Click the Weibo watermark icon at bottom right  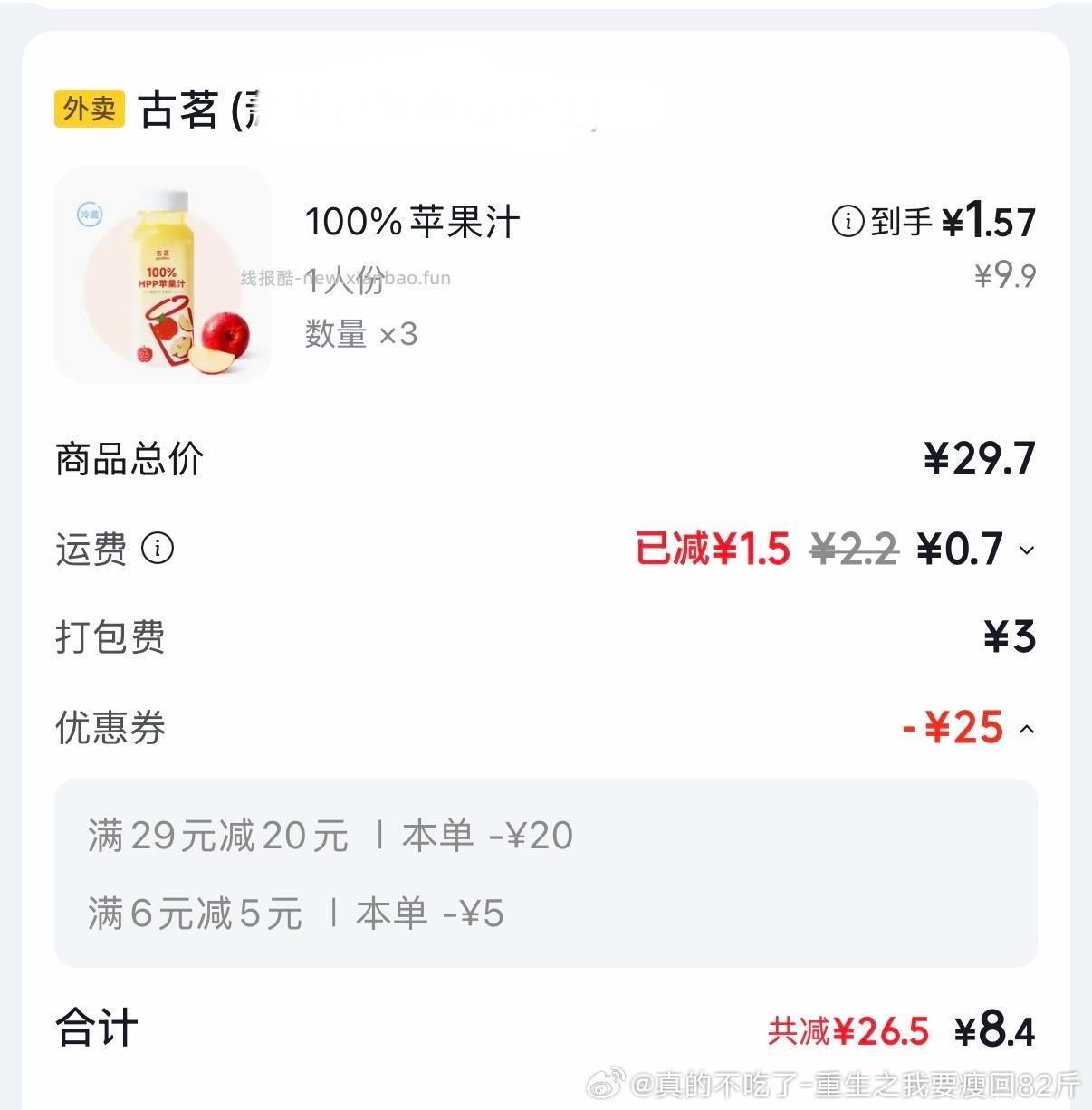tap(608, 1083)
